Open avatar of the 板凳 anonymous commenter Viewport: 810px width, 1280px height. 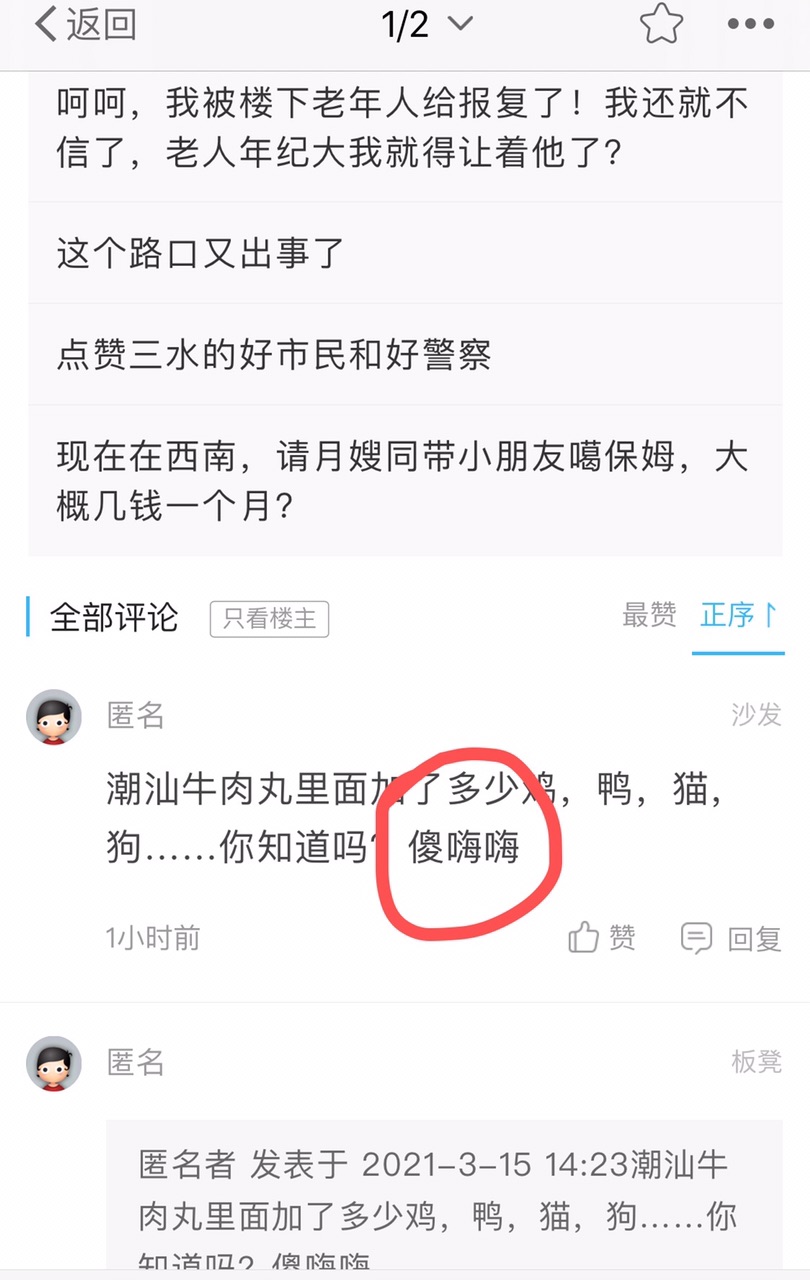[x=54, y=1063]
